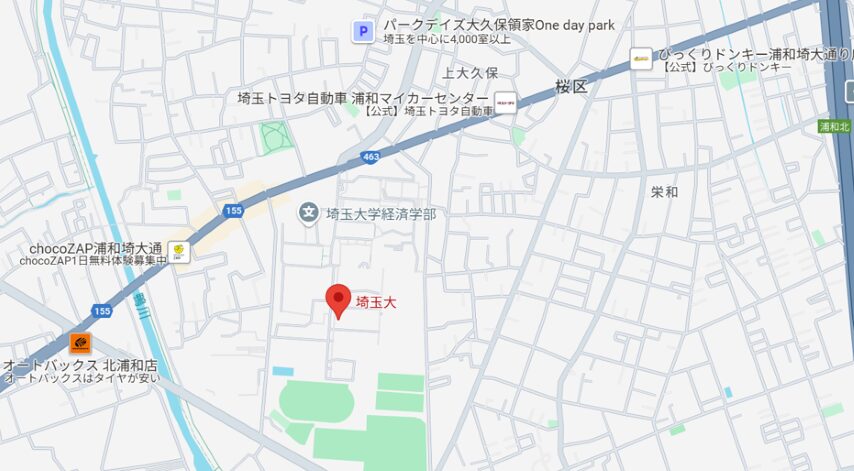Screen dimensions: 854x471
Task: Tap the 埼玉大学経済学部 school marker
Action: pyautogui.click(x=310, y=213)
